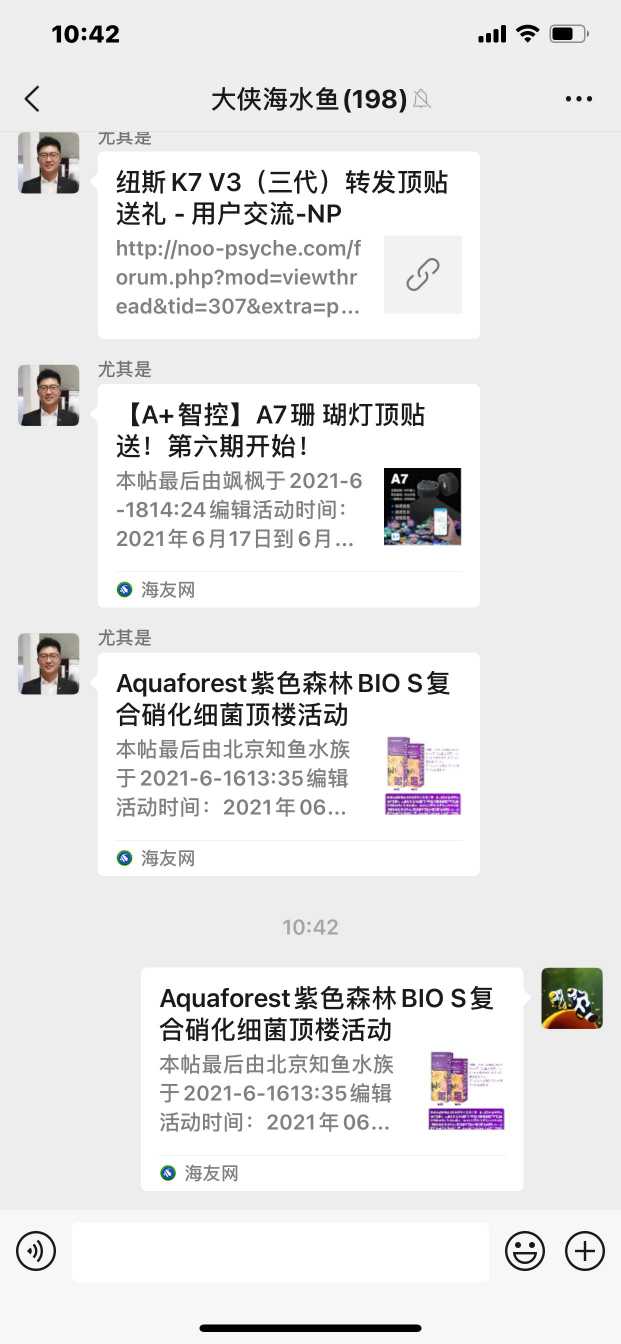
Task: Tap my own avatar beside the sent message
Action: [x=572, y=998]
